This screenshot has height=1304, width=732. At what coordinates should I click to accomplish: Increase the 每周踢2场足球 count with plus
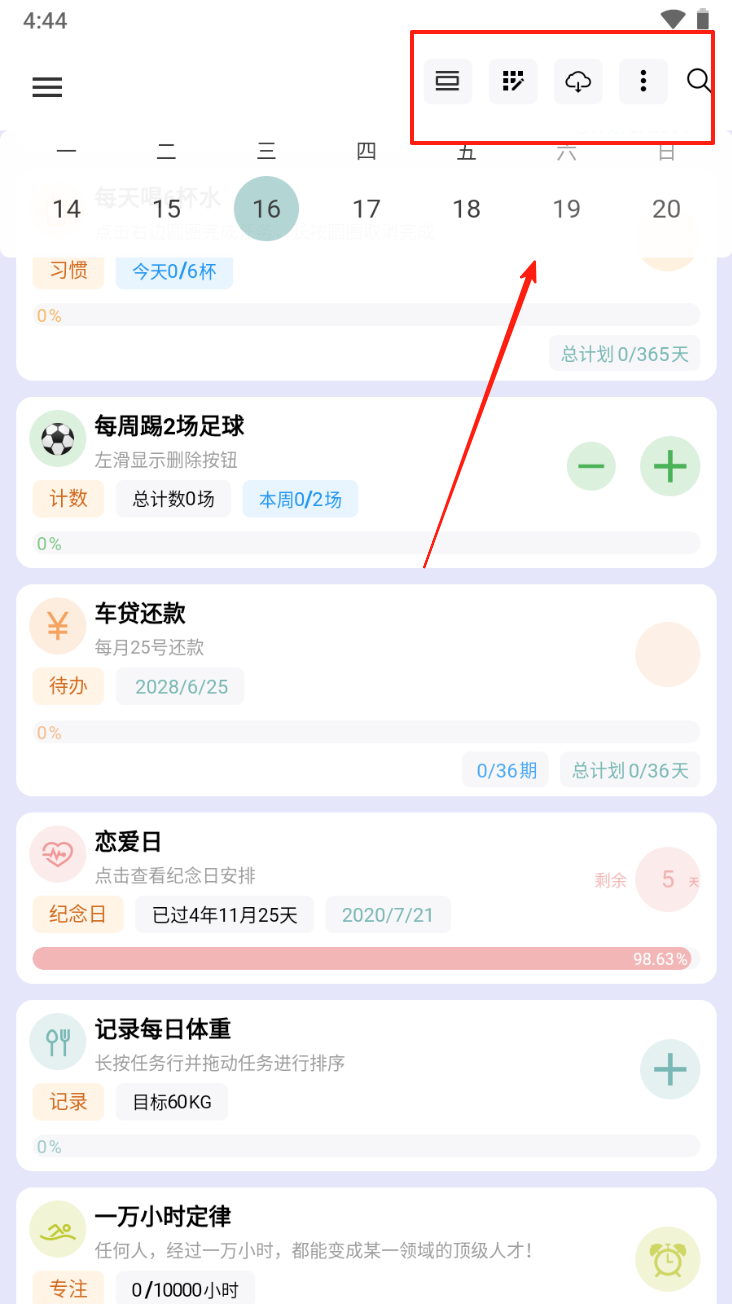click(670, 466)
